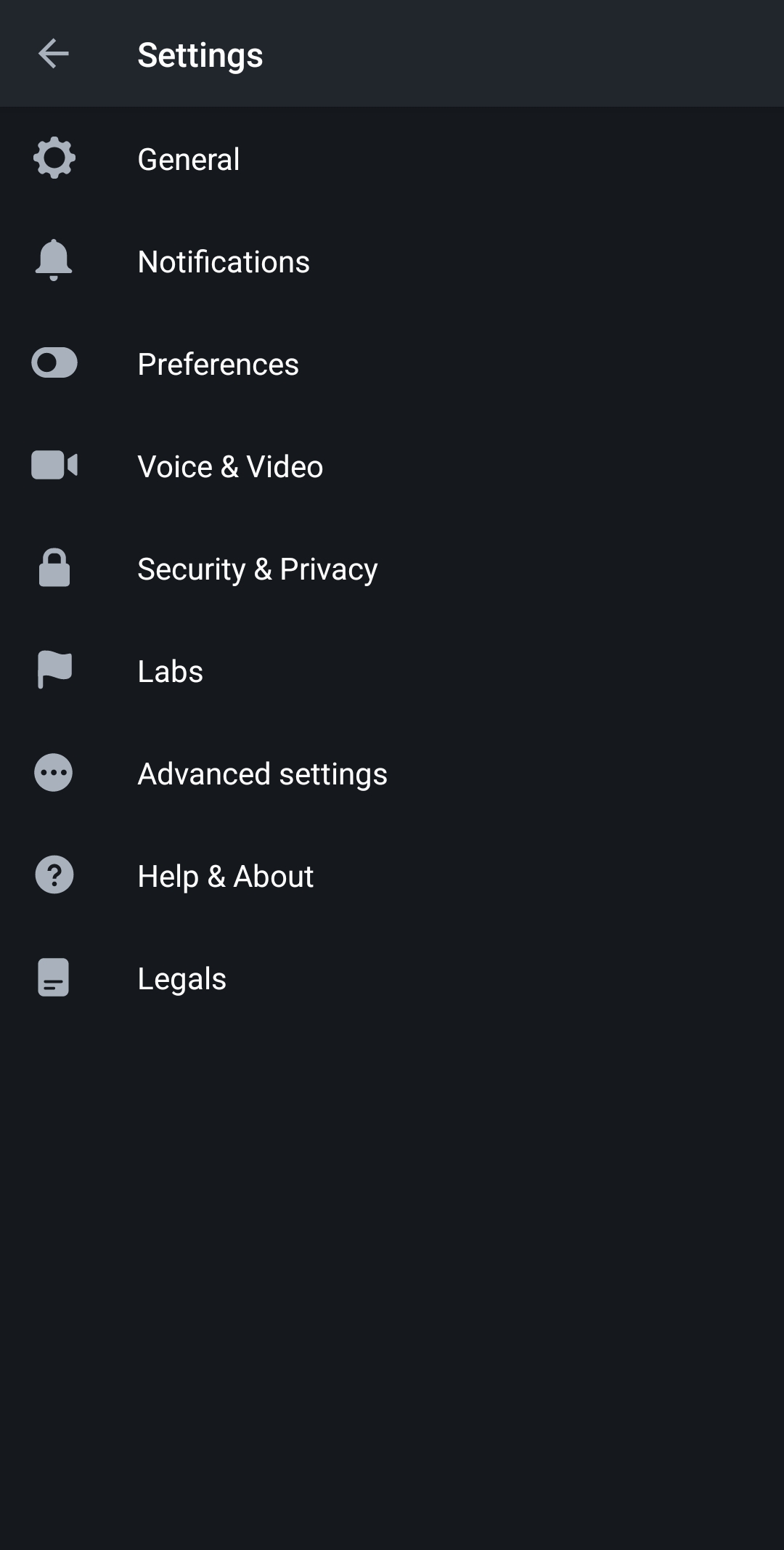Click the three-dots icon for Advanced settings

pos(54,773)
